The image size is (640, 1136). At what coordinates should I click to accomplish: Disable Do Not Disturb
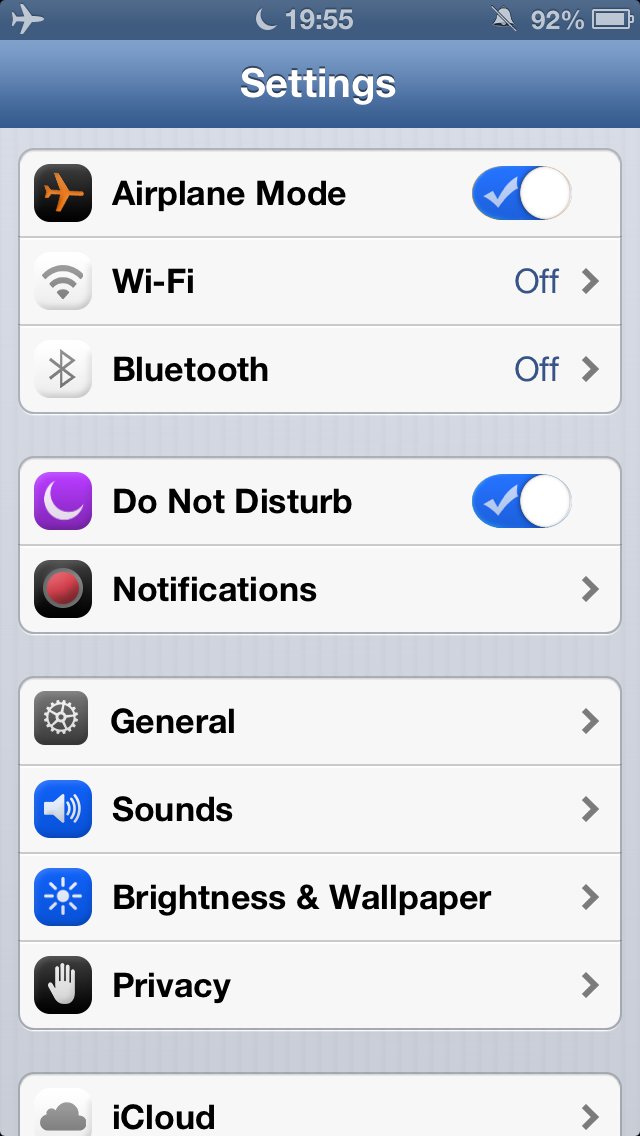[x=521, y=501]
